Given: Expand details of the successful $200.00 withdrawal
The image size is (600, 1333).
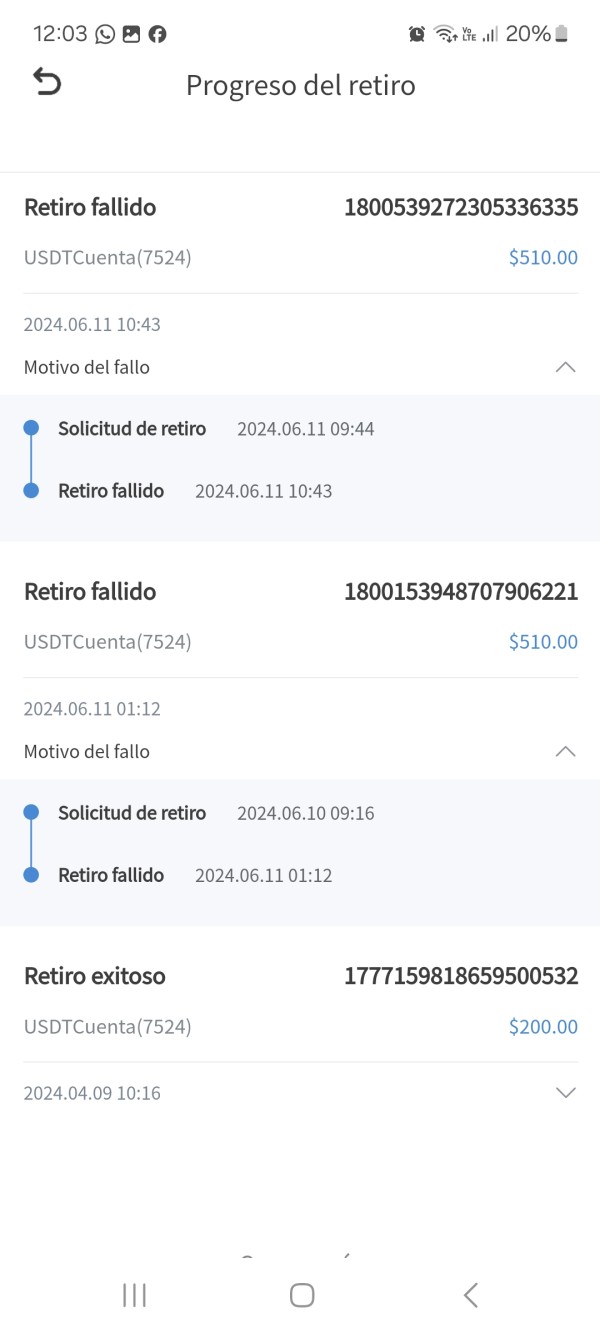Looking at the screenshot, I should coord(565,1093).
